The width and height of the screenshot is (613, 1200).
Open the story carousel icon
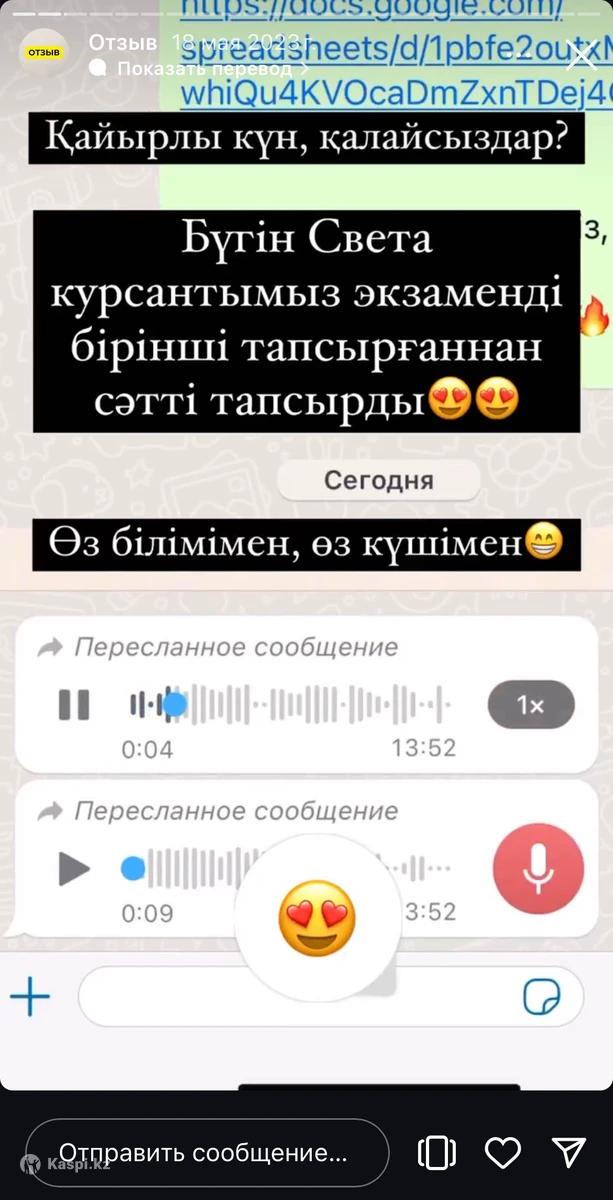point(436,1153)
